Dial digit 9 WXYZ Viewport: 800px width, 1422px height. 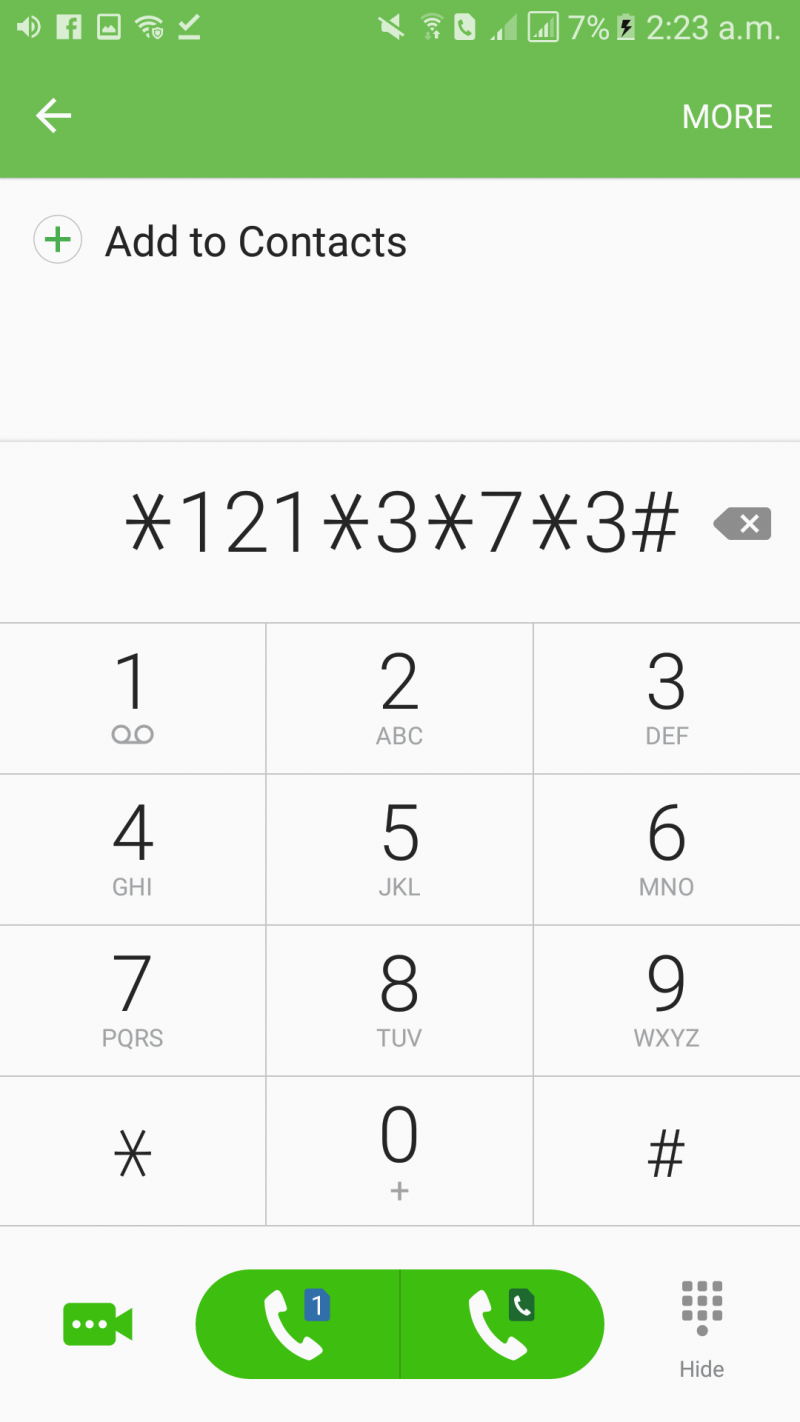pyautogui.click(x=666, y=1000)
